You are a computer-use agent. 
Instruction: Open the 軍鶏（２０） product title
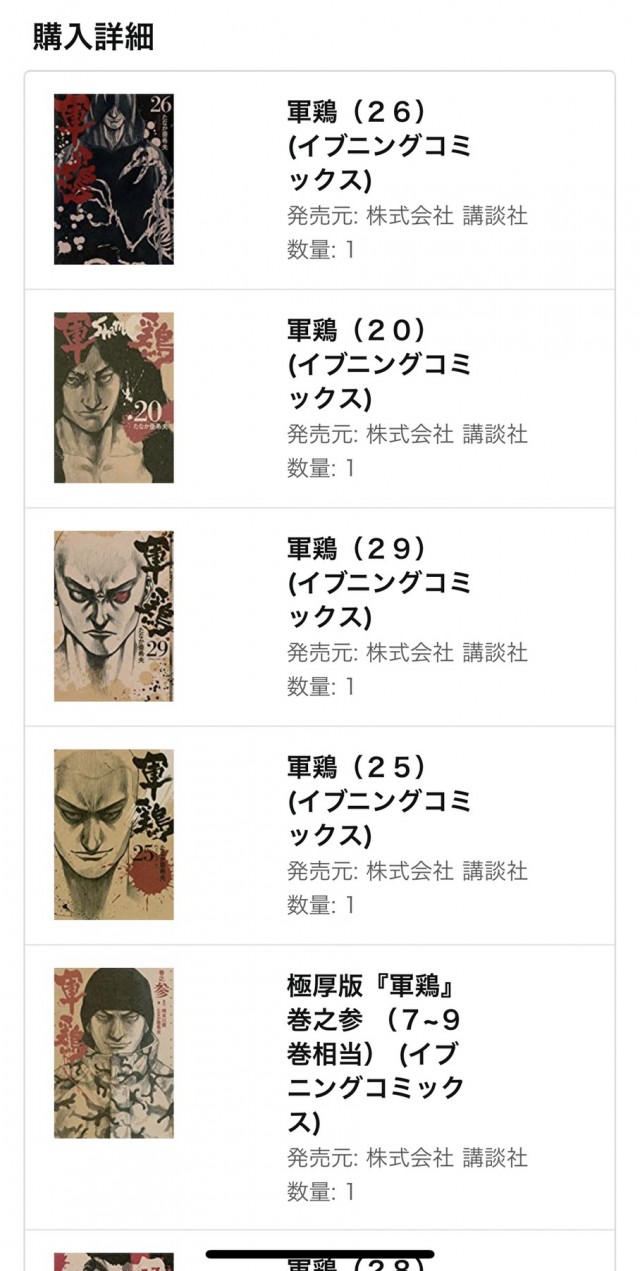378,364
